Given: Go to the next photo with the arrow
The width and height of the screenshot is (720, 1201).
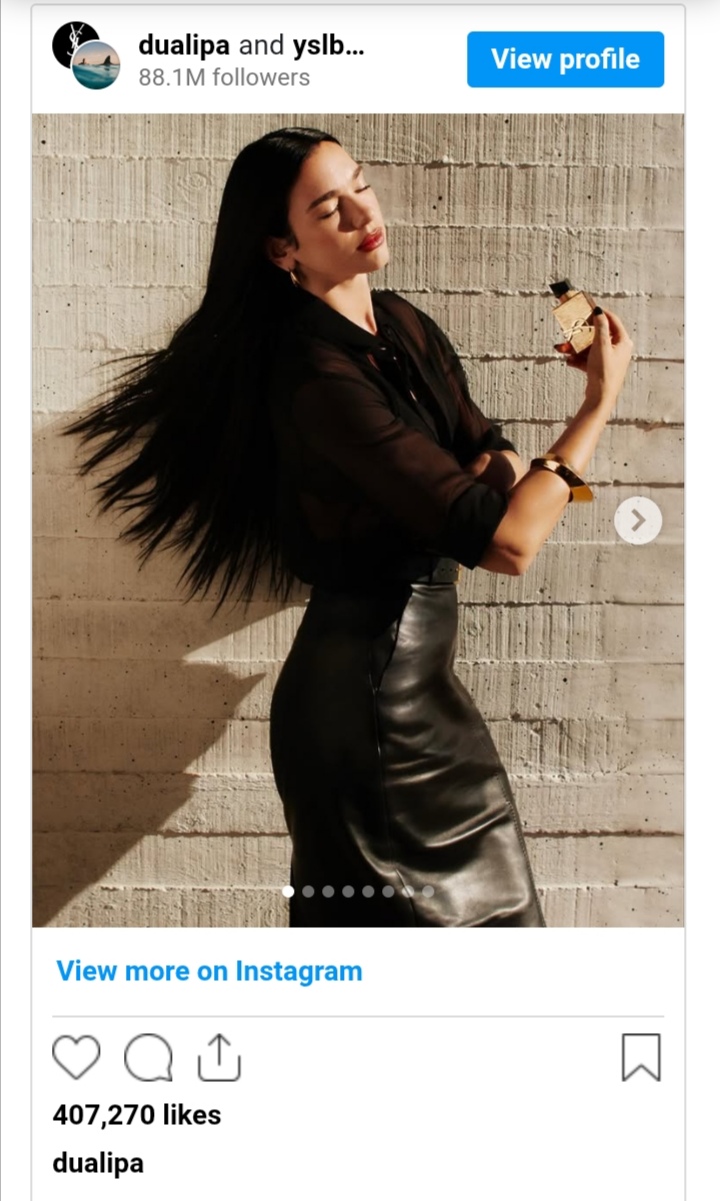Looking at the screenshot, I should [638, 520].
